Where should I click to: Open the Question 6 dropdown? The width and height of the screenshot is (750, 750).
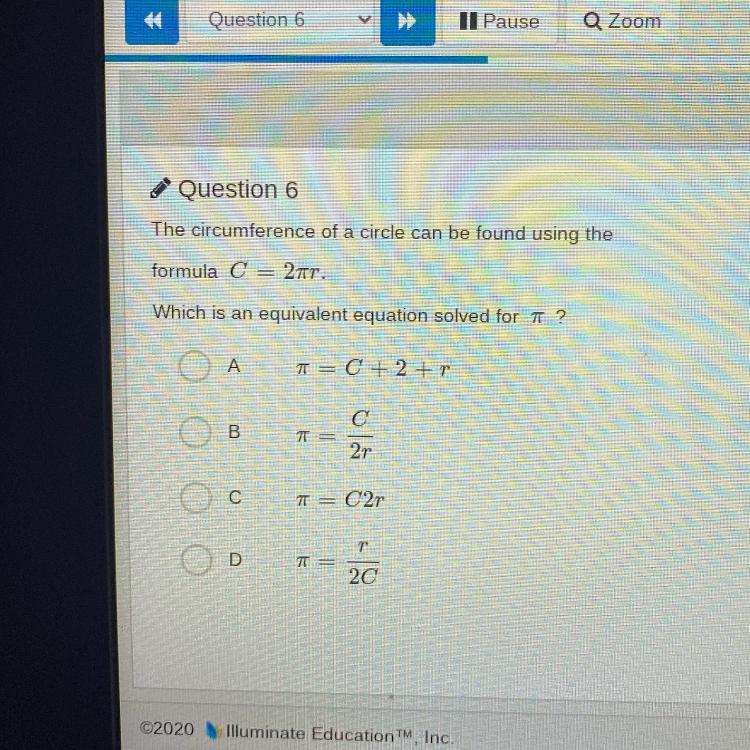tap(280, 22)
